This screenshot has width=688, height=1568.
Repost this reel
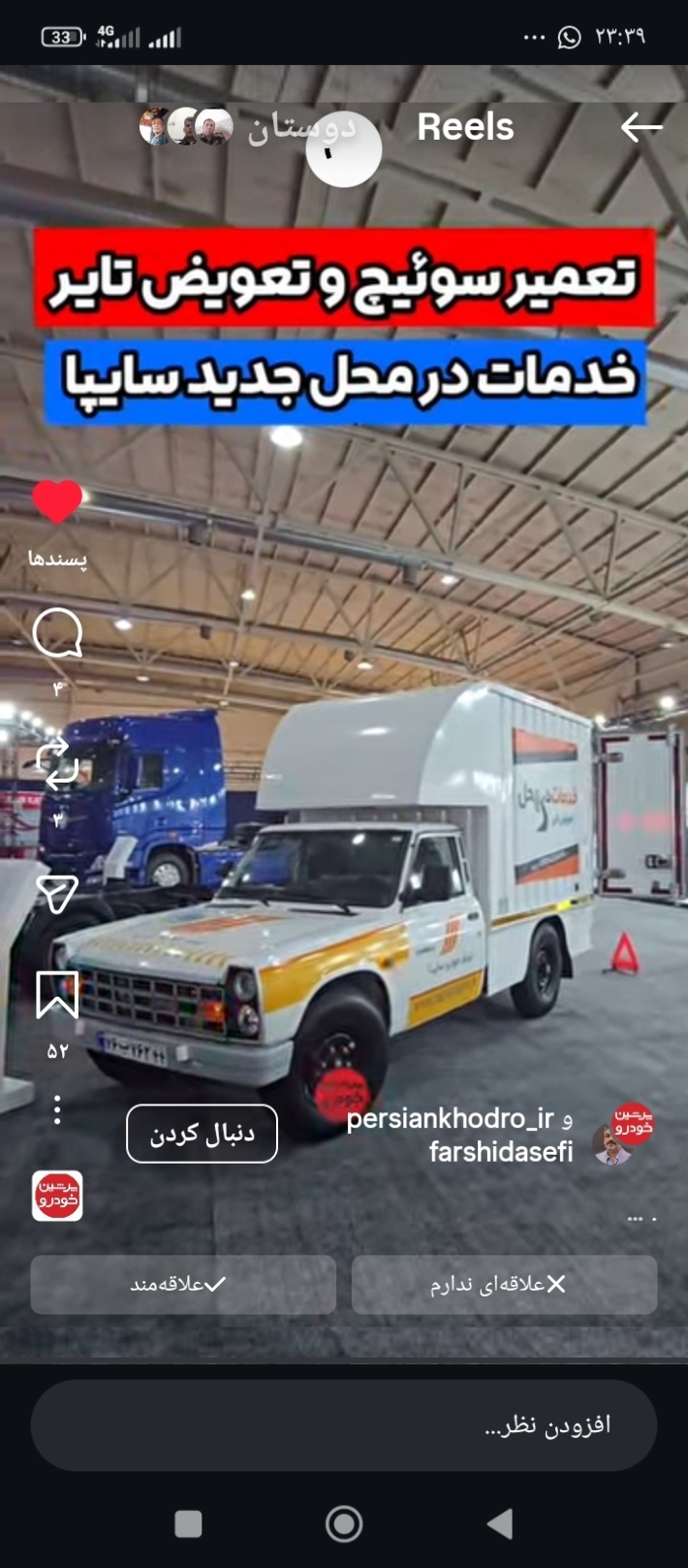tap(57, 762)
